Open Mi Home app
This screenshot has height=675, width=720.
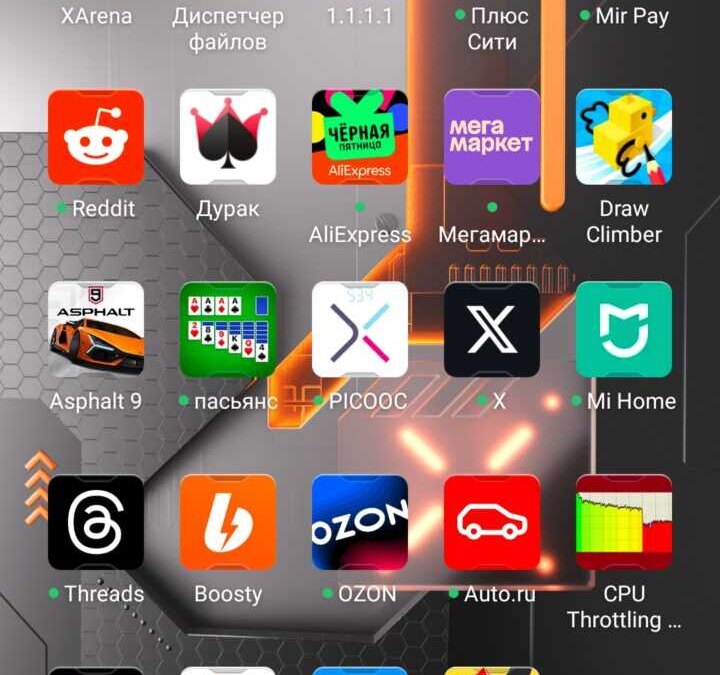(x=624, y=329)
